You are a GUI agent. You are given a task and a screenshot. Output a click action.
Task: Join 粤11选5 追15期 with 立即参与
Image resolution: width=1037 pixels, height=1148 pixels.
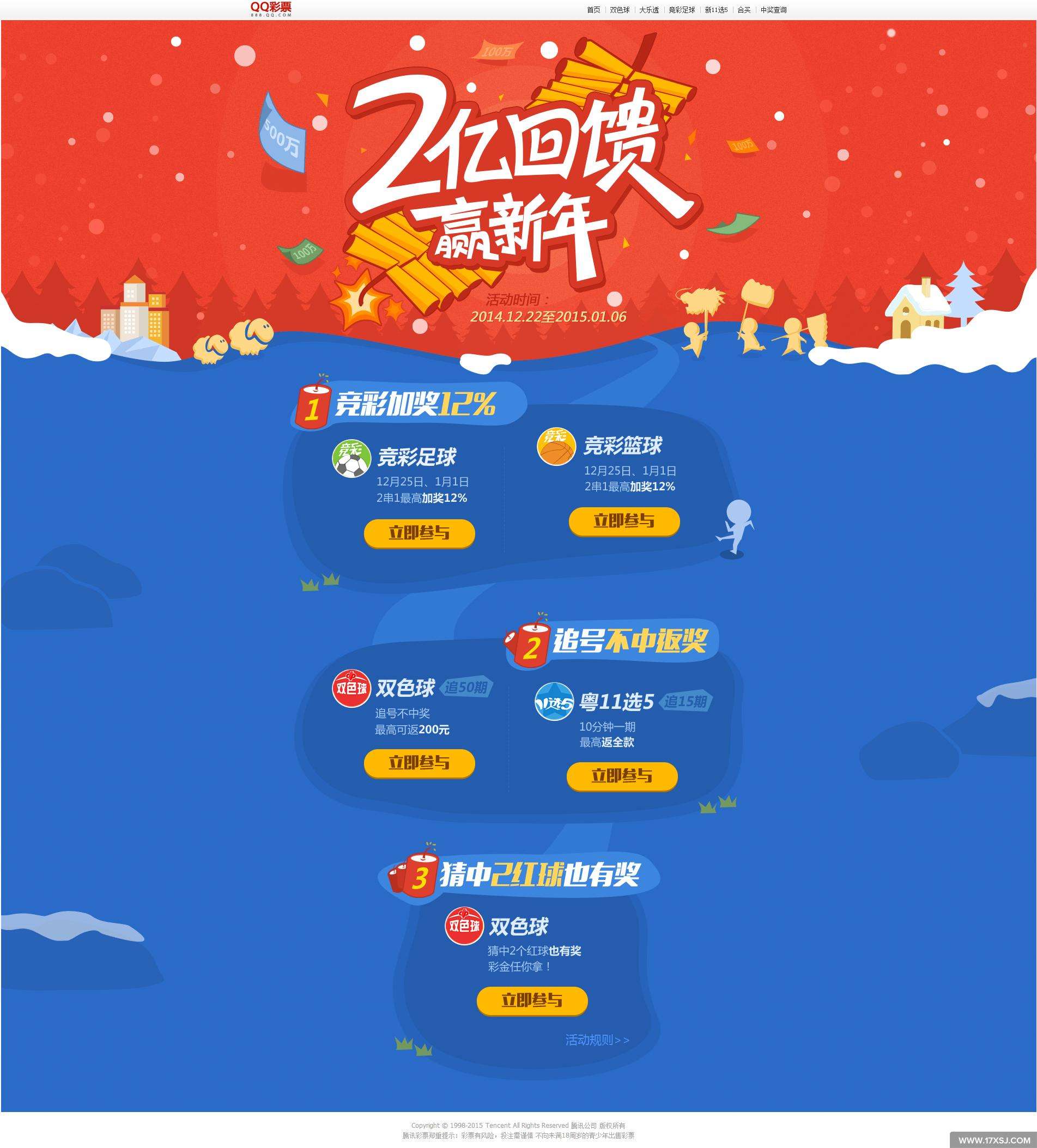(622, 775)
